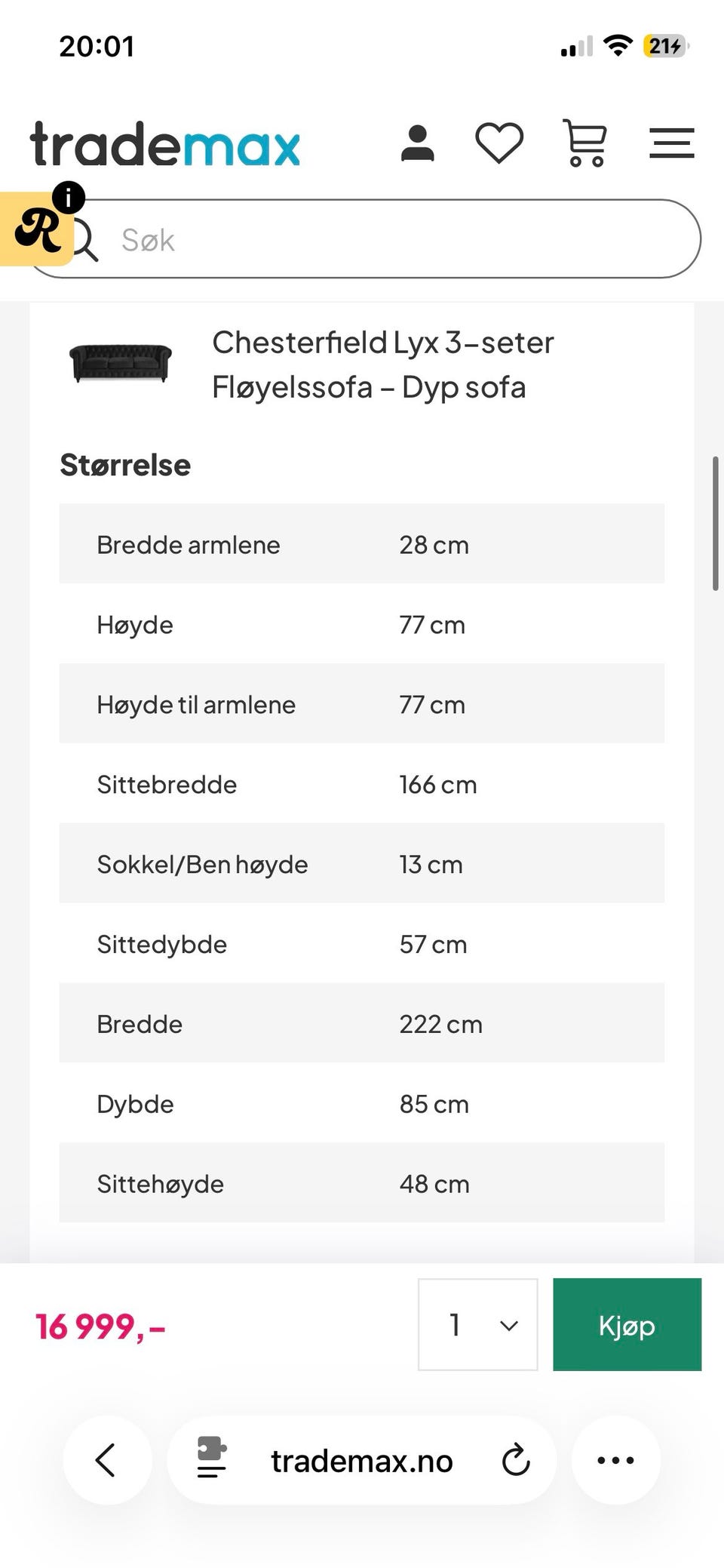Open the hamburger menu
Image resolution: width=724 pixels, height=1568 pixels.
click(672, 143)
